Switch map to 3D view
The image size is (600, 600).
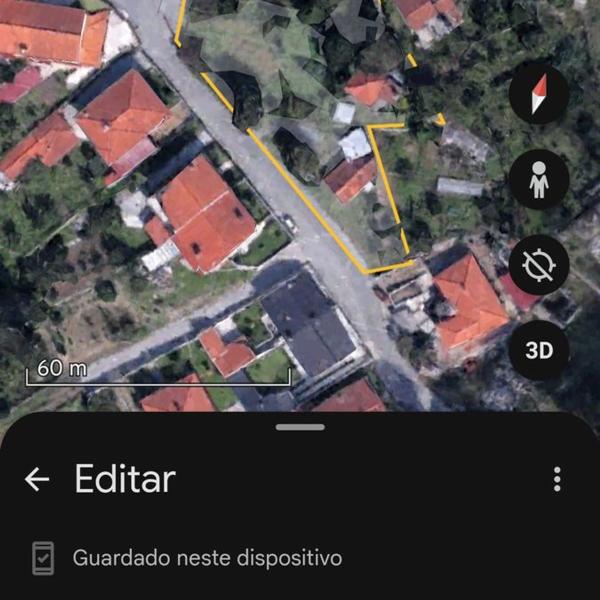coord(539,350)
